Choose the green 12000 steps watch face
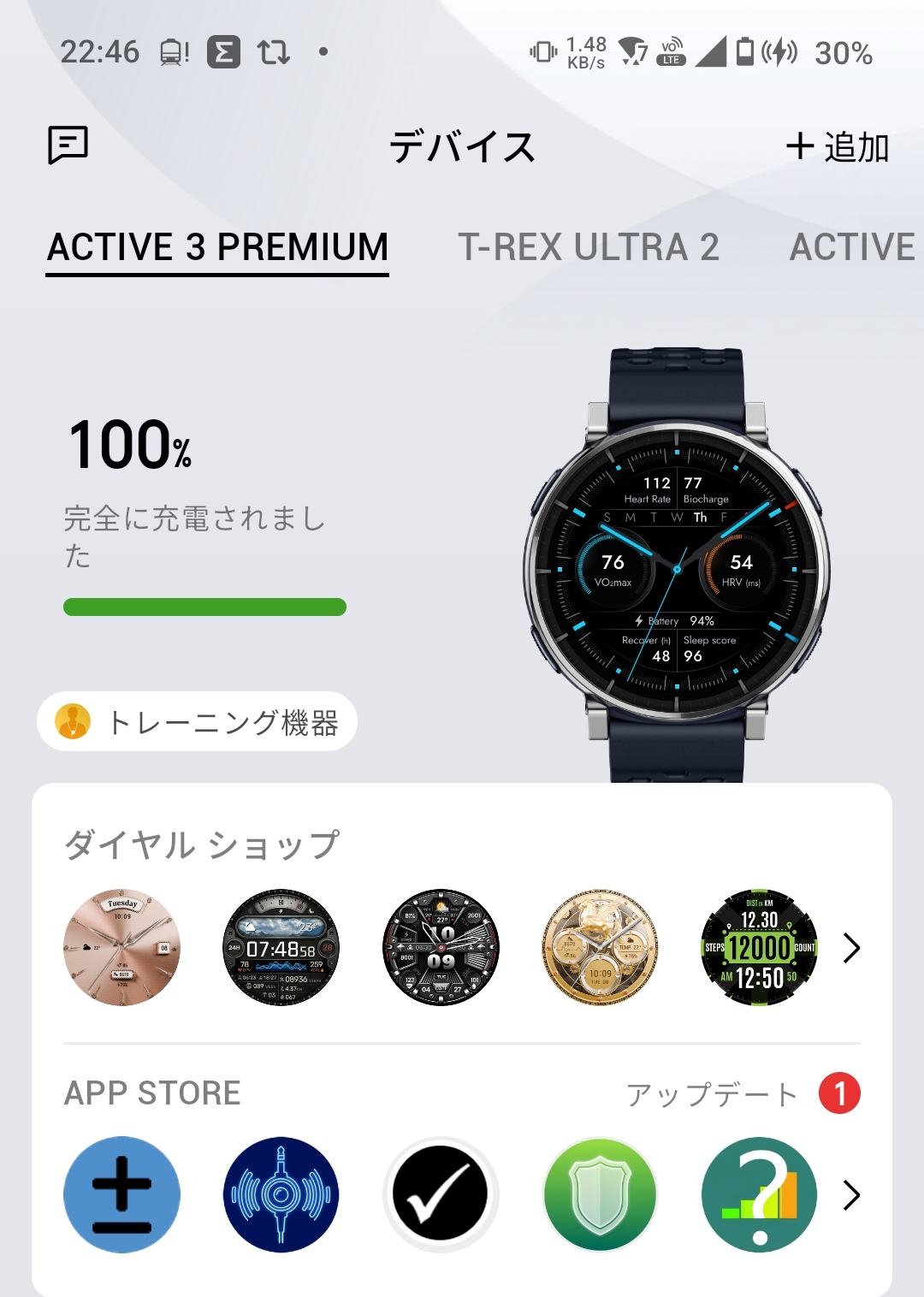This screenshot has height=1297, width=924. (759, 947)
